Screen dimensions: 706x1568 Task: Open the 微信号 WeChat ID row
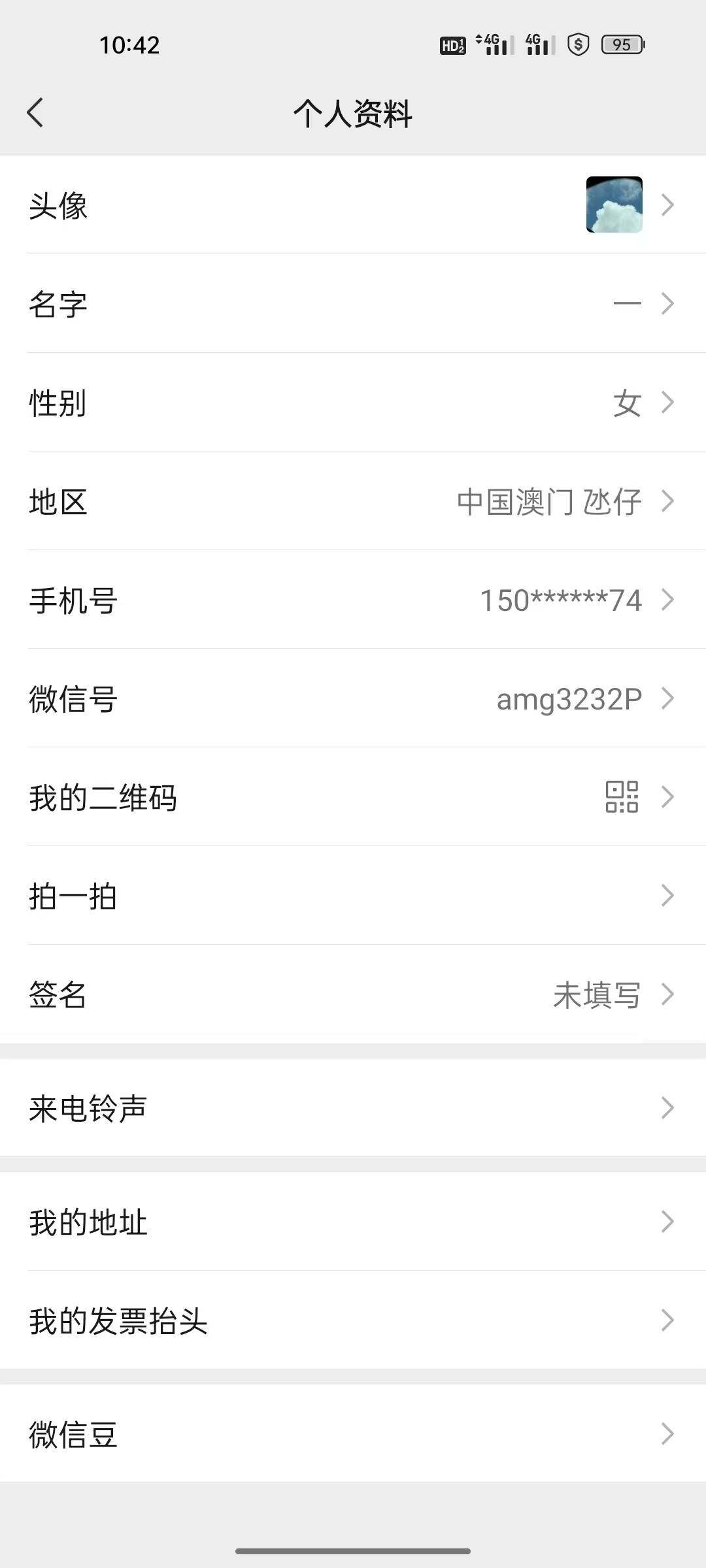353,698
